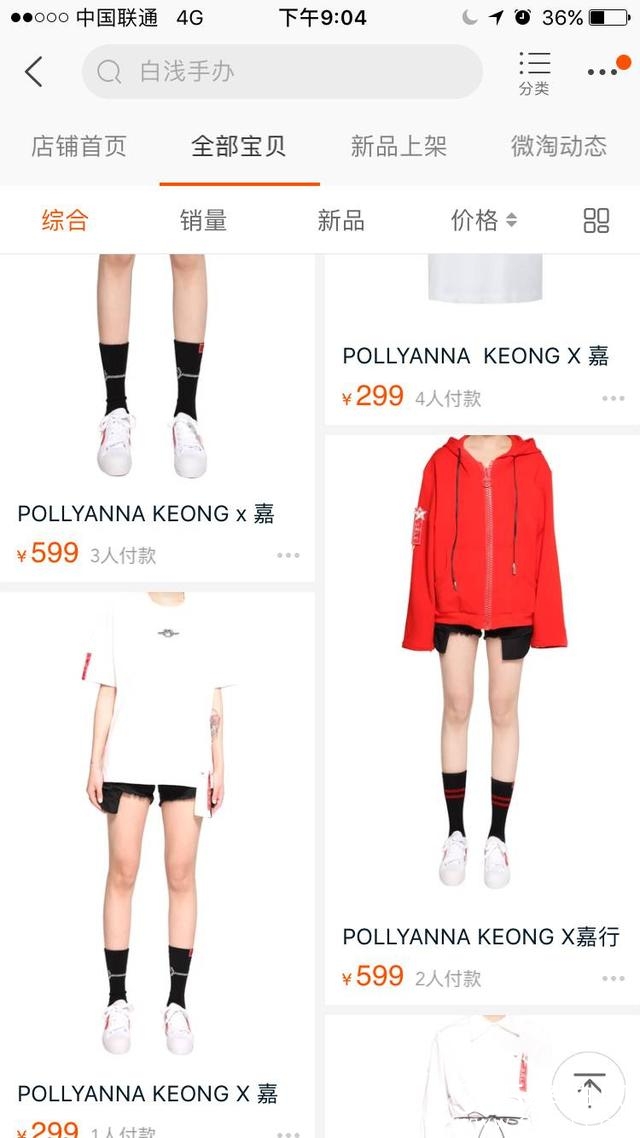Sort products by 销量
The height and width of the screenshot is (1138, 640).
coord(203,220)
